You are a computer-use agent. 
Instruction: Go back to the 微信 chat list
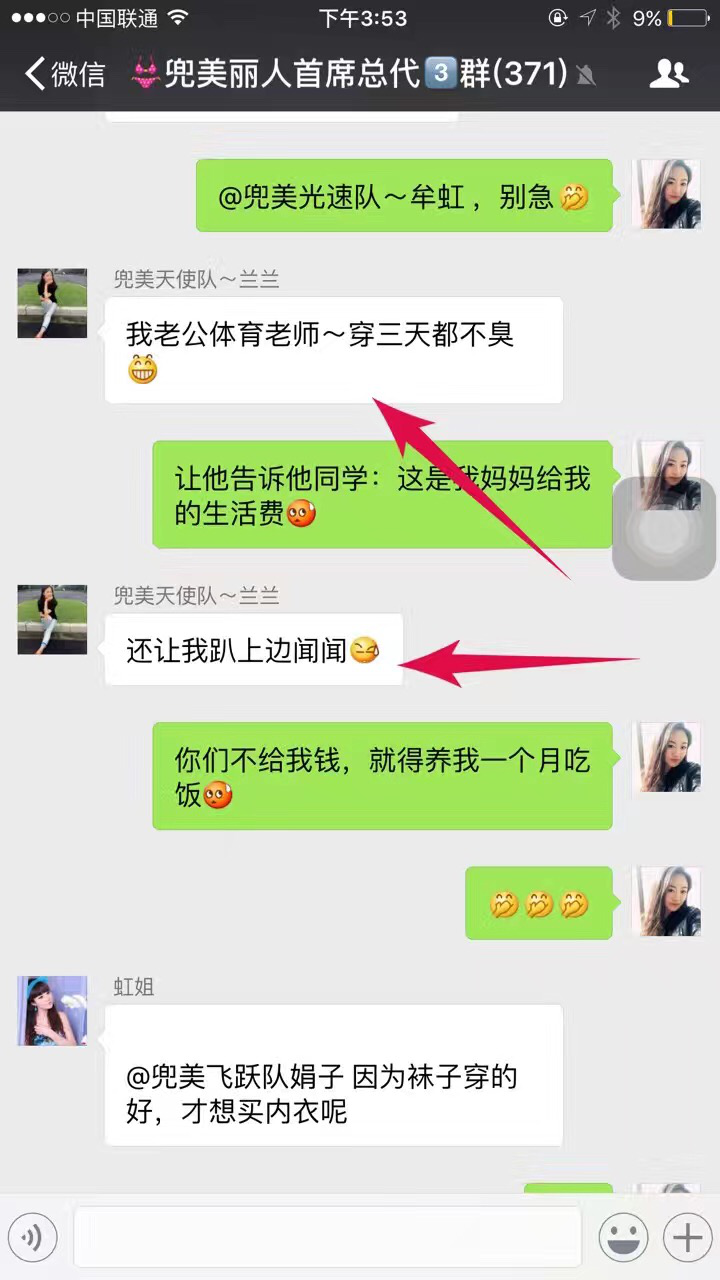tap(64, 74)
